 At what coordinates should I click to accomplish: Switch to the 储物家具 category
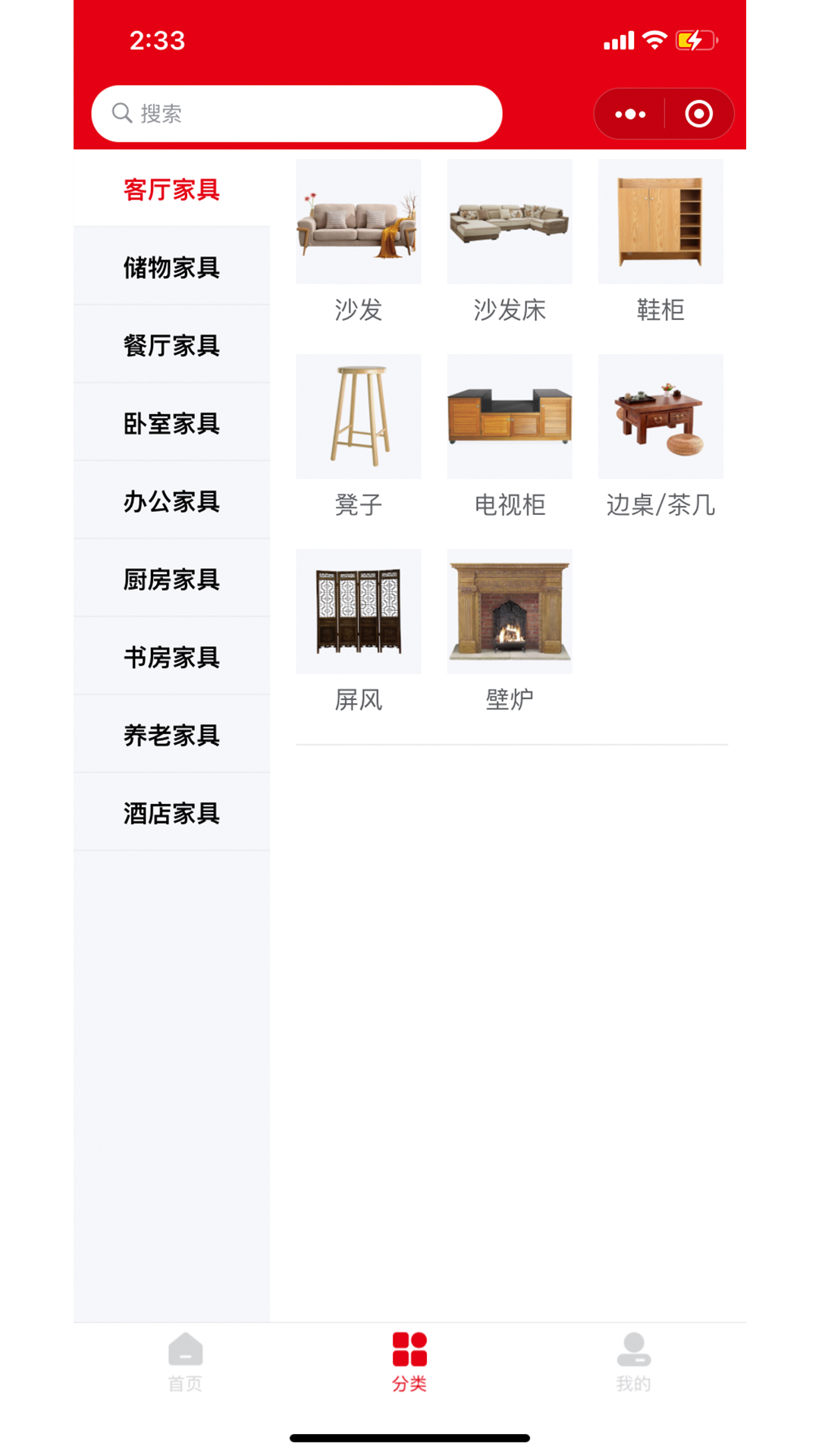pos(171,267)
